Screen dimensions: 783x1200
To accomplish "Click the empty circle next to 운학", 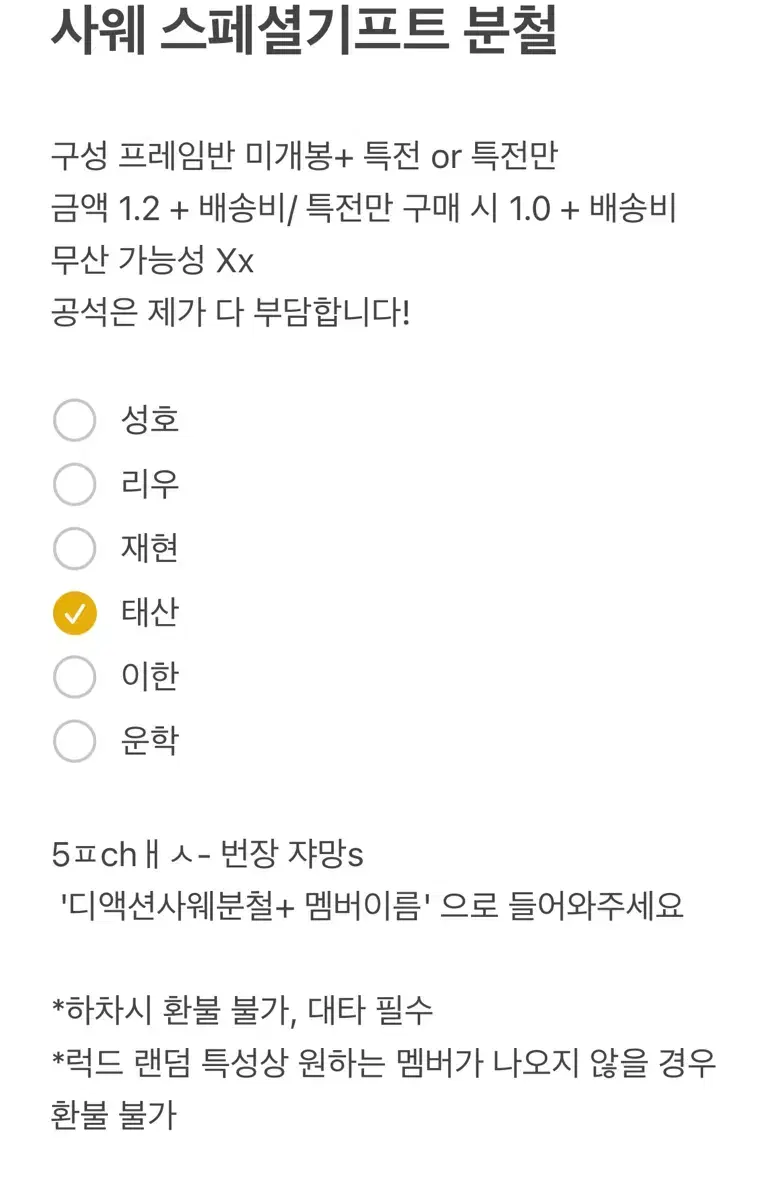I will pos(74,740).
